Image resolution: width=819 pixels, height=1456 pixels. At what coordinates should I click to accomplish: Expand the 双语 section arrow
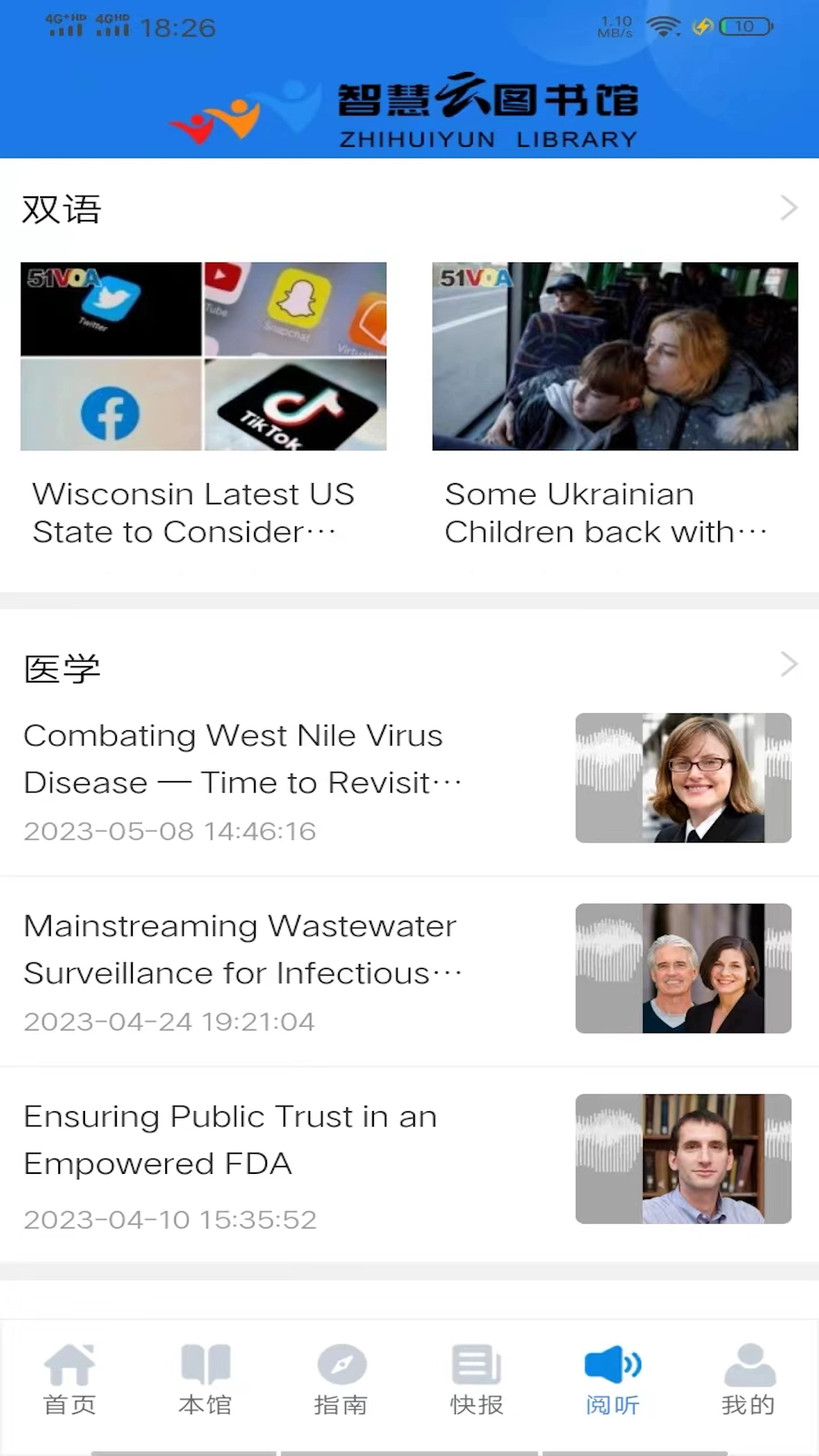[x=789, y=208]
